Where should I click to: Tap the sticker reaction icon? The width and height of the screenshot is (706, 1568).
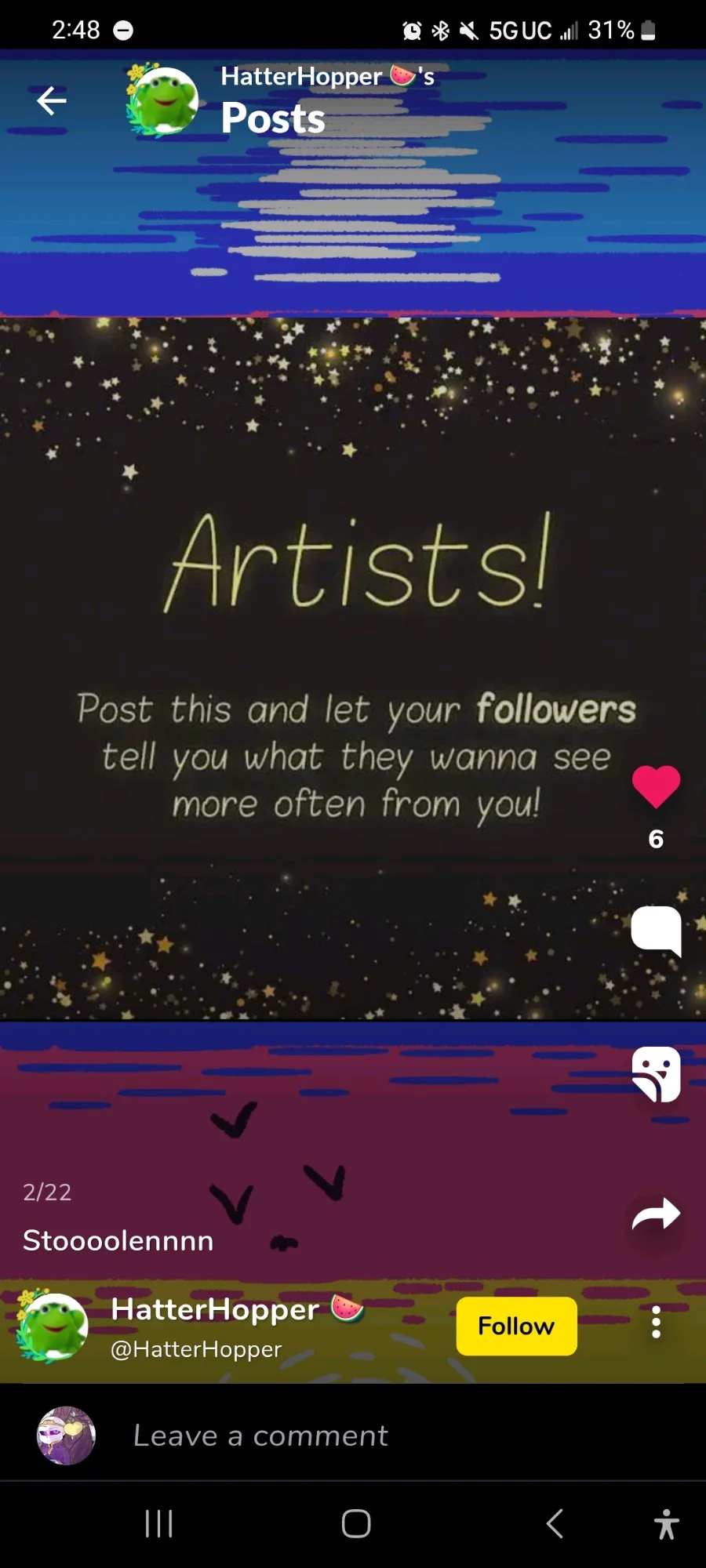656,1074
